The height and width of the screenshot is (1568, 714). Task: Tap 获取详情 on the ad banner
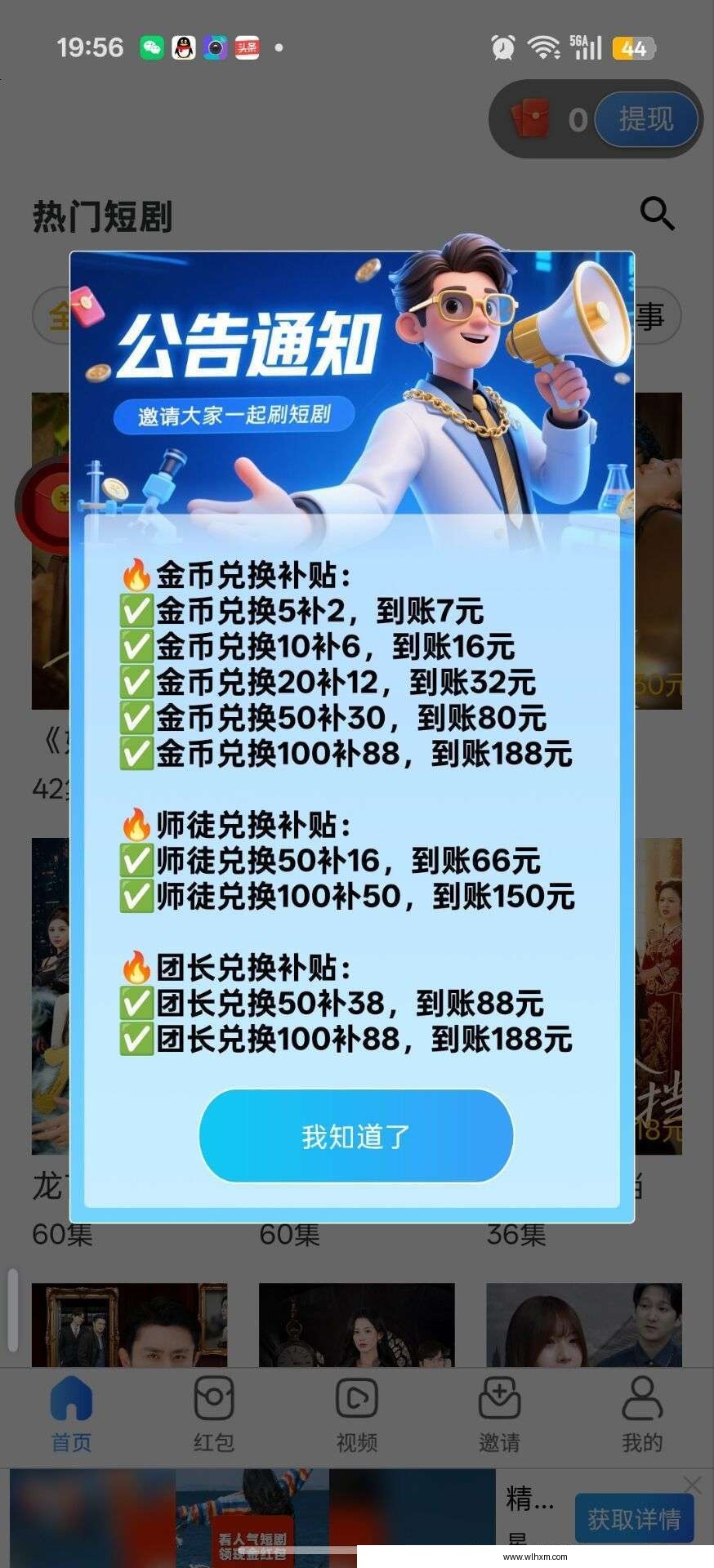click(x=634, y=1519)
